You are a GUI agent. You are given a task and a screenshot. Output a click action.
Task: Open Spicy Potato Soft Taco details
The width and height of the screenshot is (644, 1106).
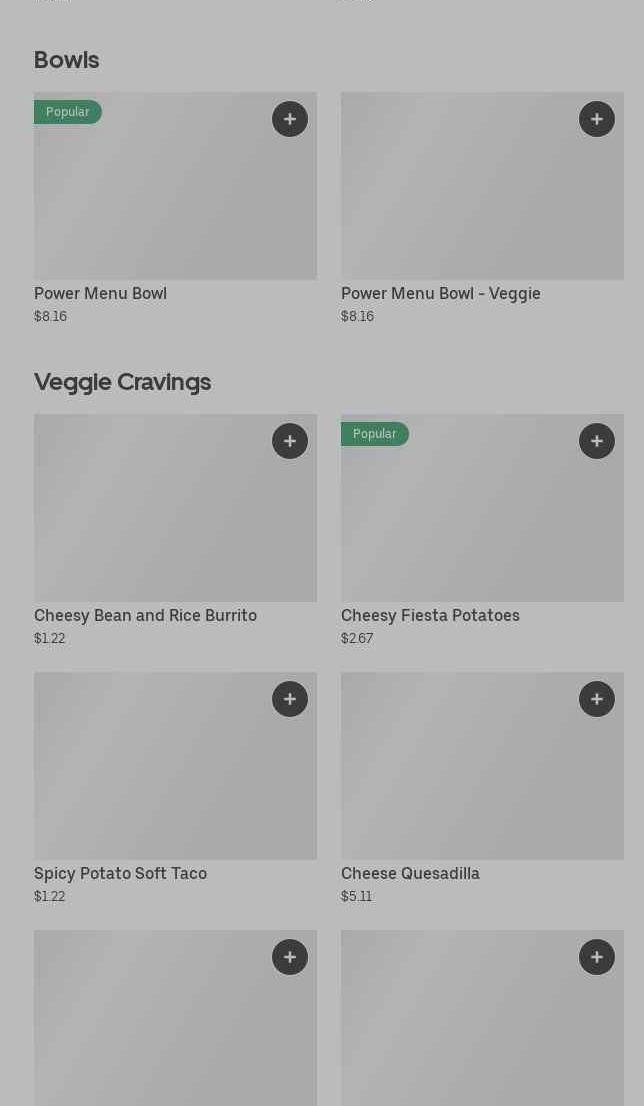(176, 789)
